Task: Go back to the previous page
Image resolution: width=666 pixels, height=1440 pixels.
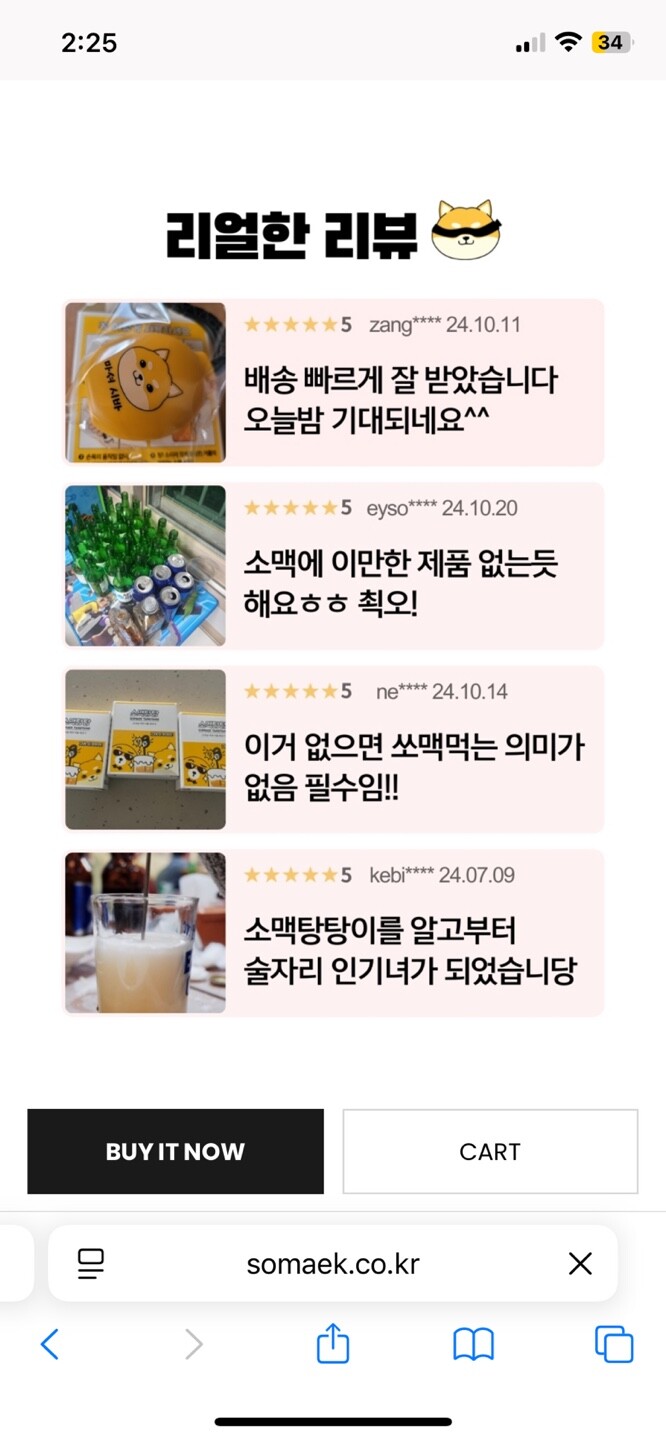Action: coord(50,1345)
